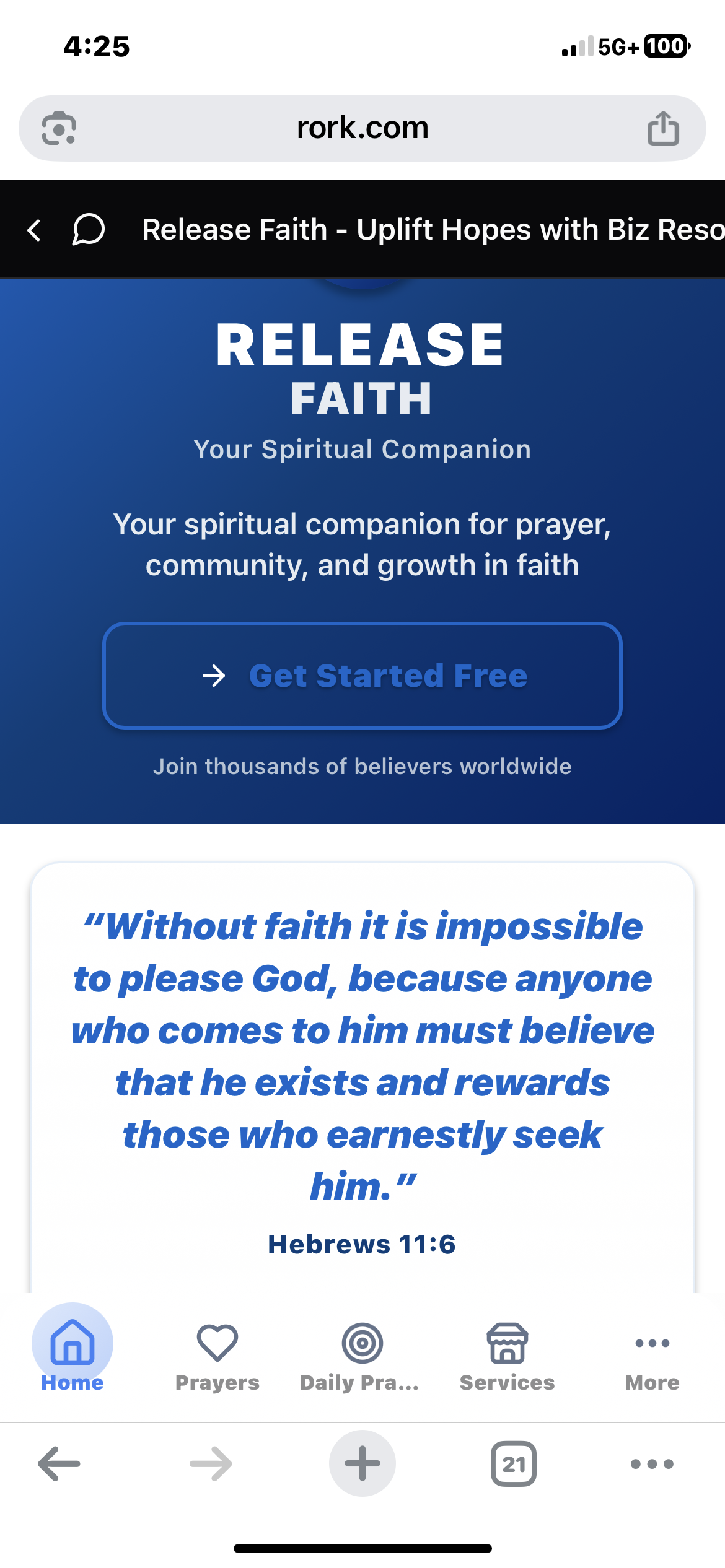Open a new browser tab
Viewport: 725px width, 1568px height.
coord(362,1464)
